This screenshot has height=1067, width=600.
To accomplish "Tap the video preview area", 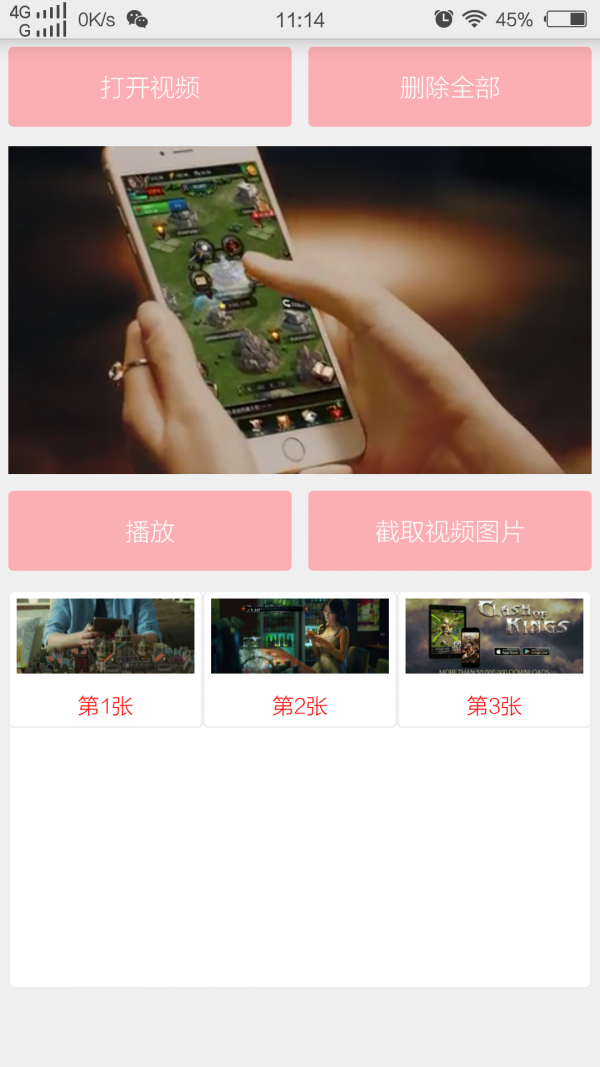I will (x=300, y=310).
